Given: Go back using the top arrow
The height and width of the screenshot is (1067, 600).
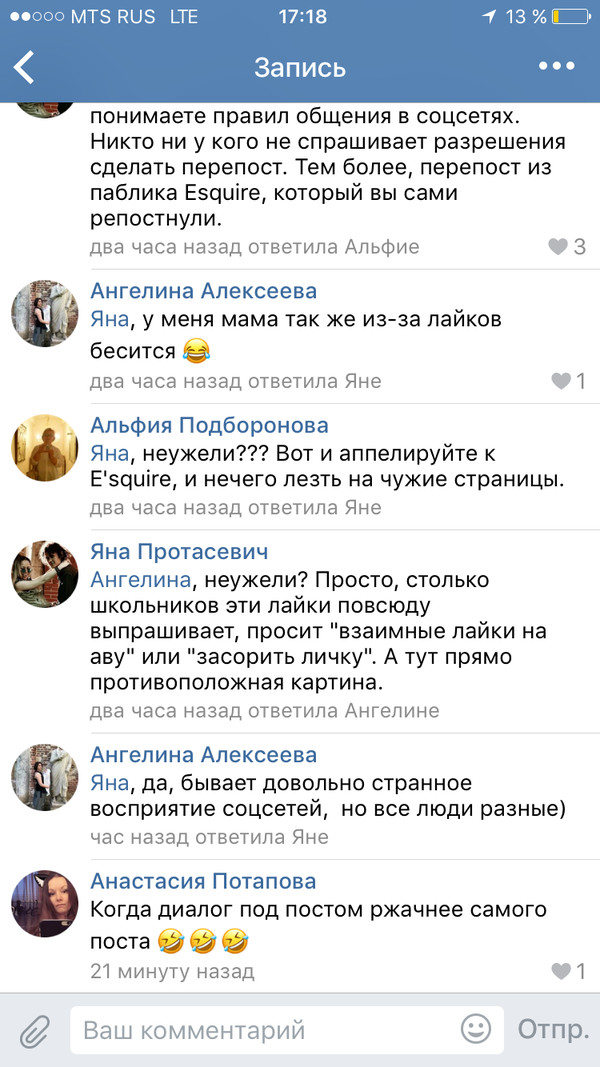Looking at the screenshot, I should click(x=24, y=67).
